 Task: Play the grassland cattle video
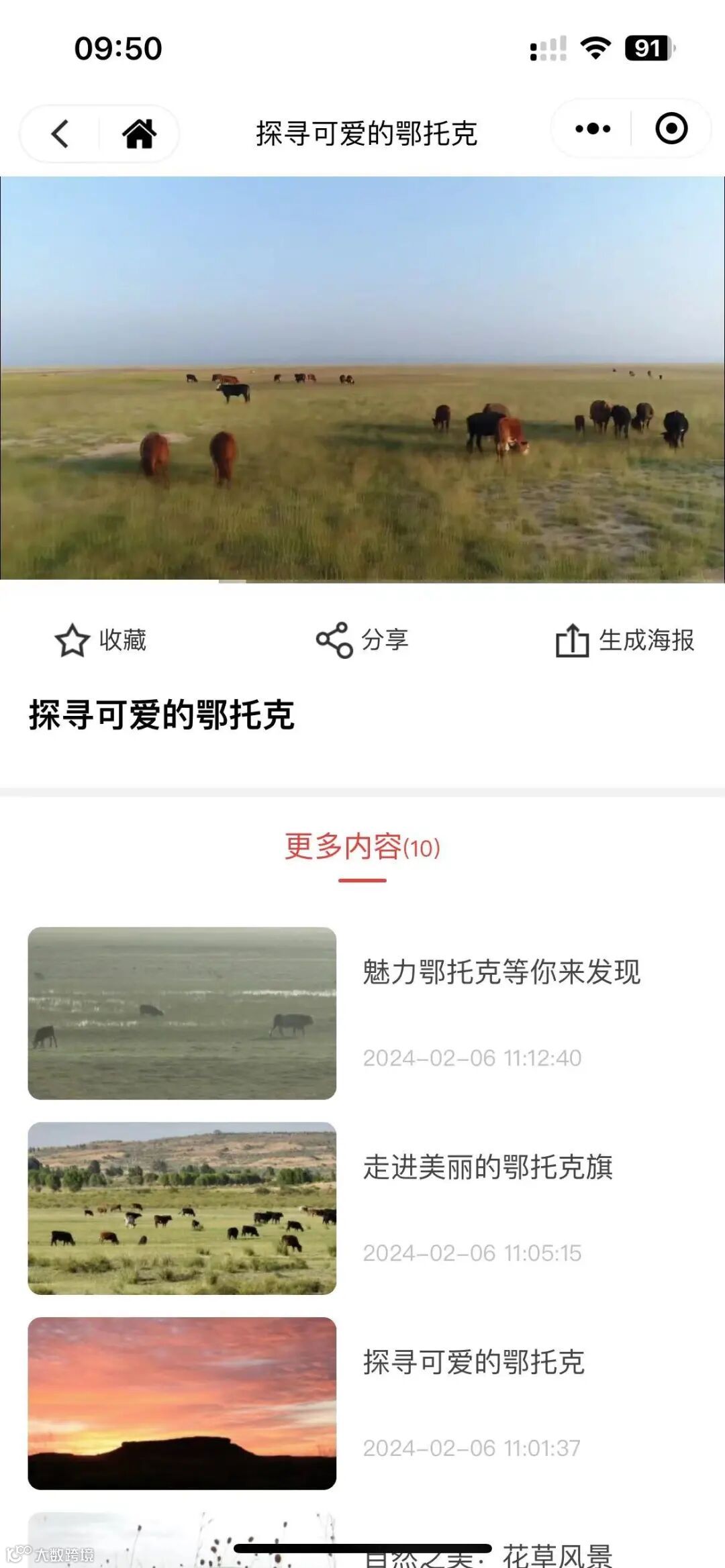point(362,379)
